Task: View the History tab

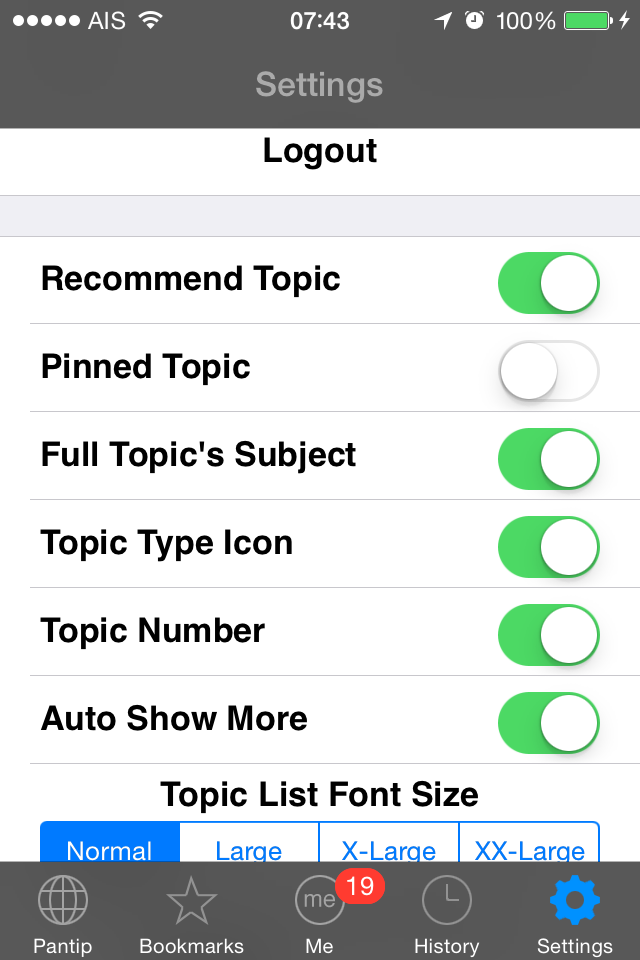Action: tap(446, 914)
